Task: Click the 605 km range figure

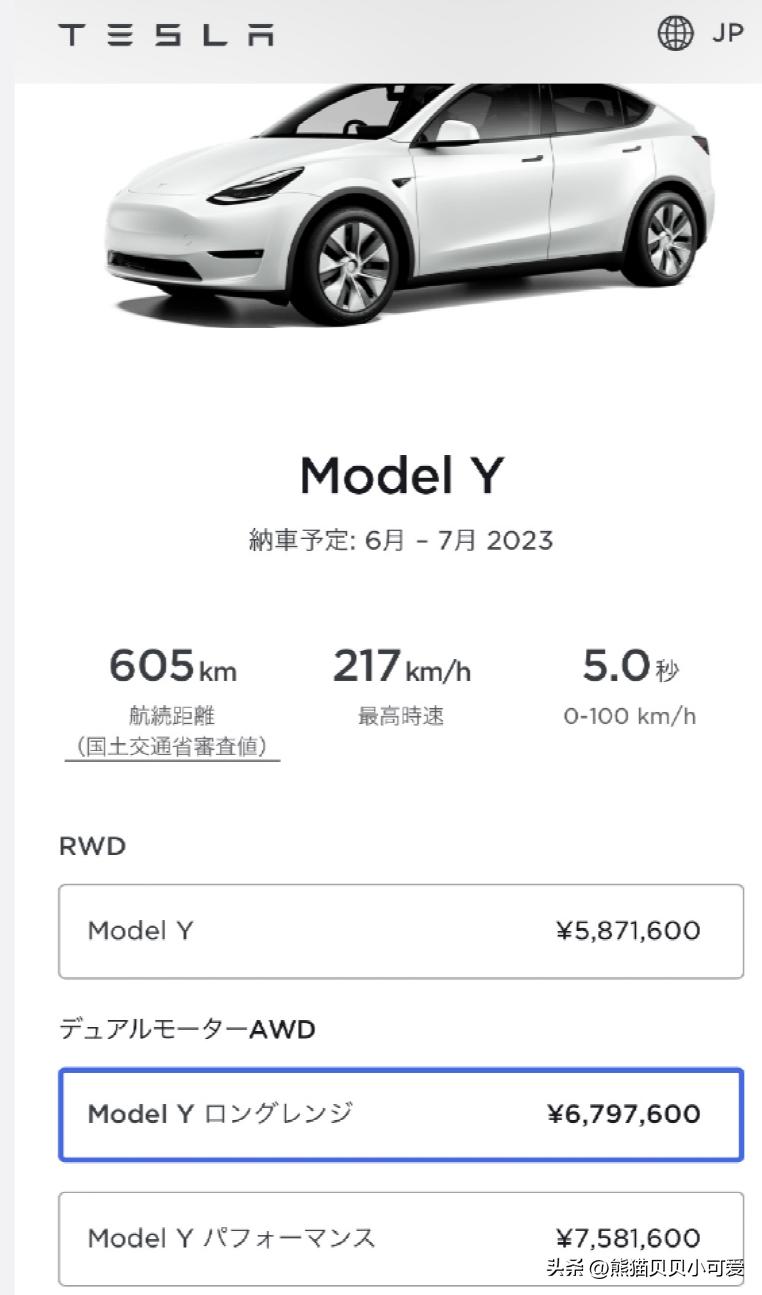Action: click(x=172, y=667)
